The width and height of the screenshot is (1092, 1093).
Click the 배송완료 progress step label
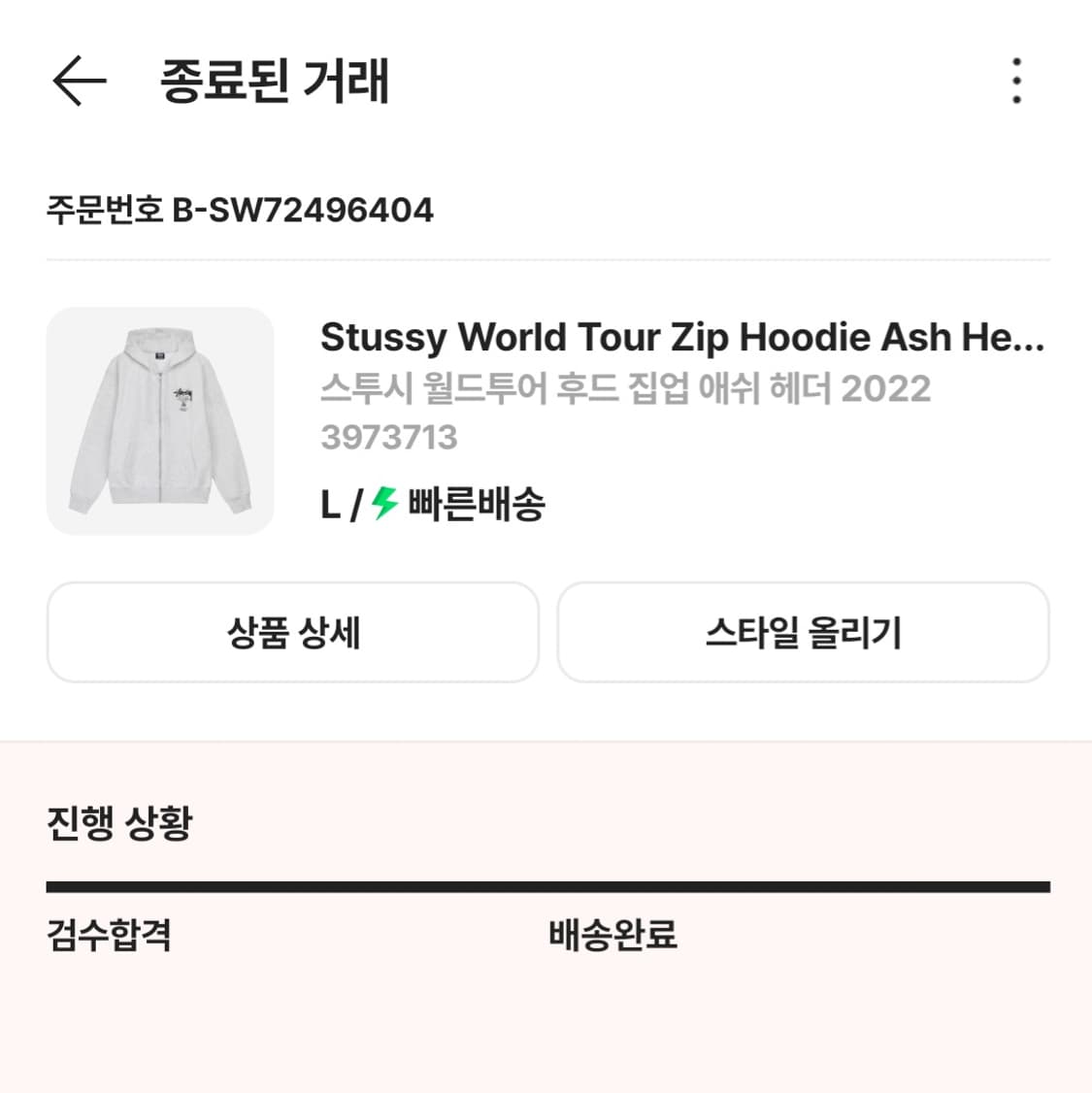[x=612, y=936]
